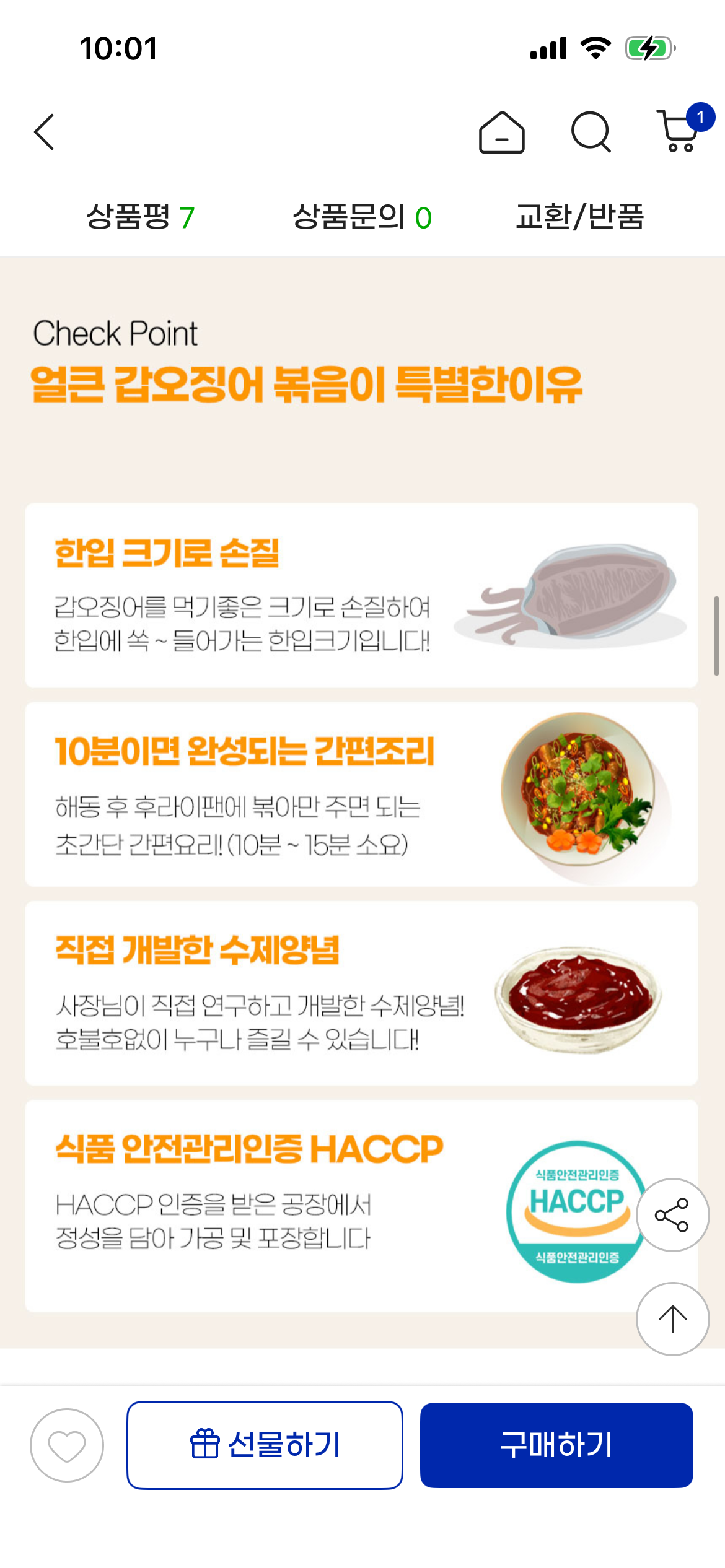Image resolution: width=725 pixels, height=1568 pixels.
Task: Share this product
Action: [672, 1214]
